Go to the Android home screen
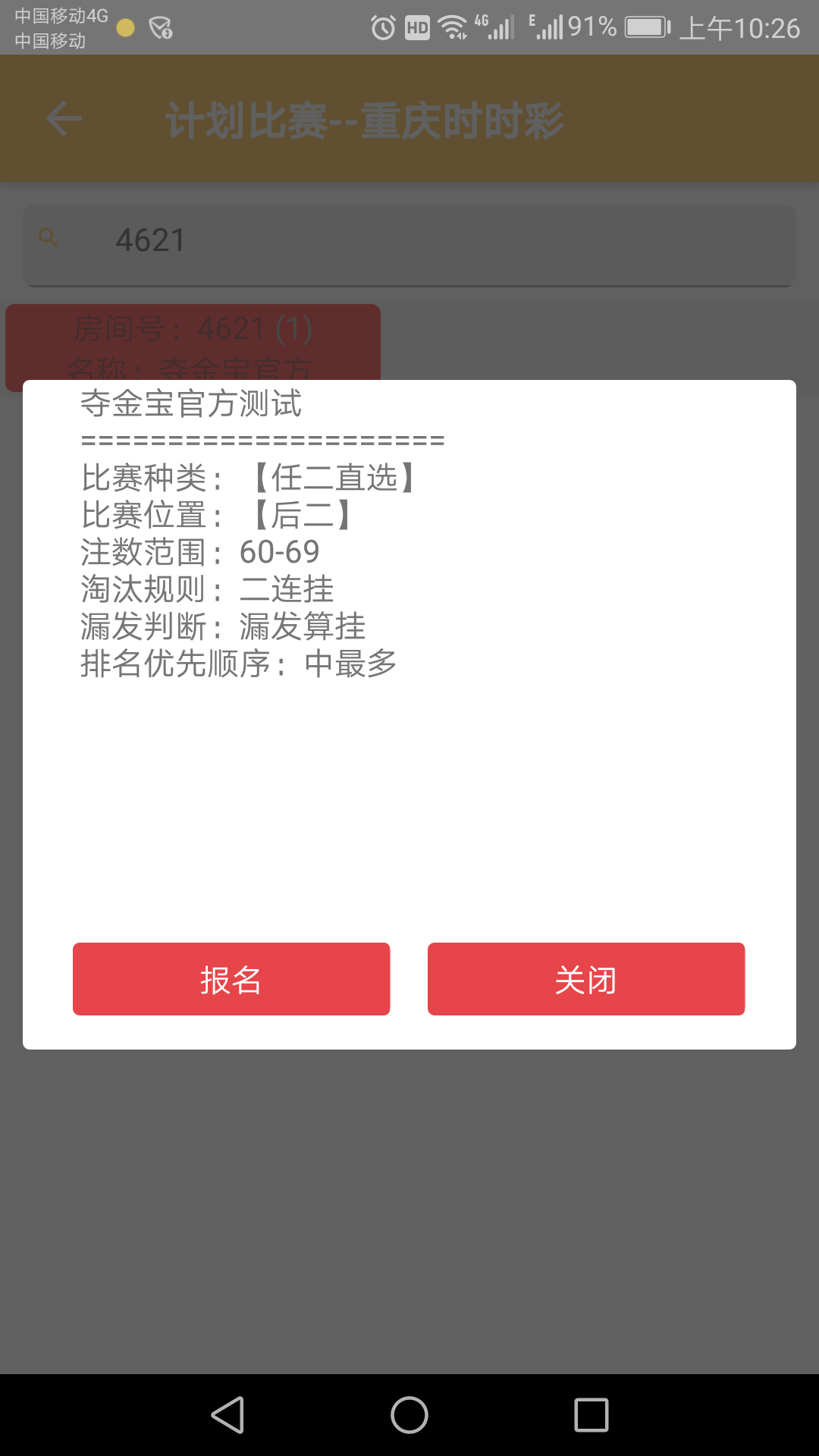 [x=409, y=1415]
